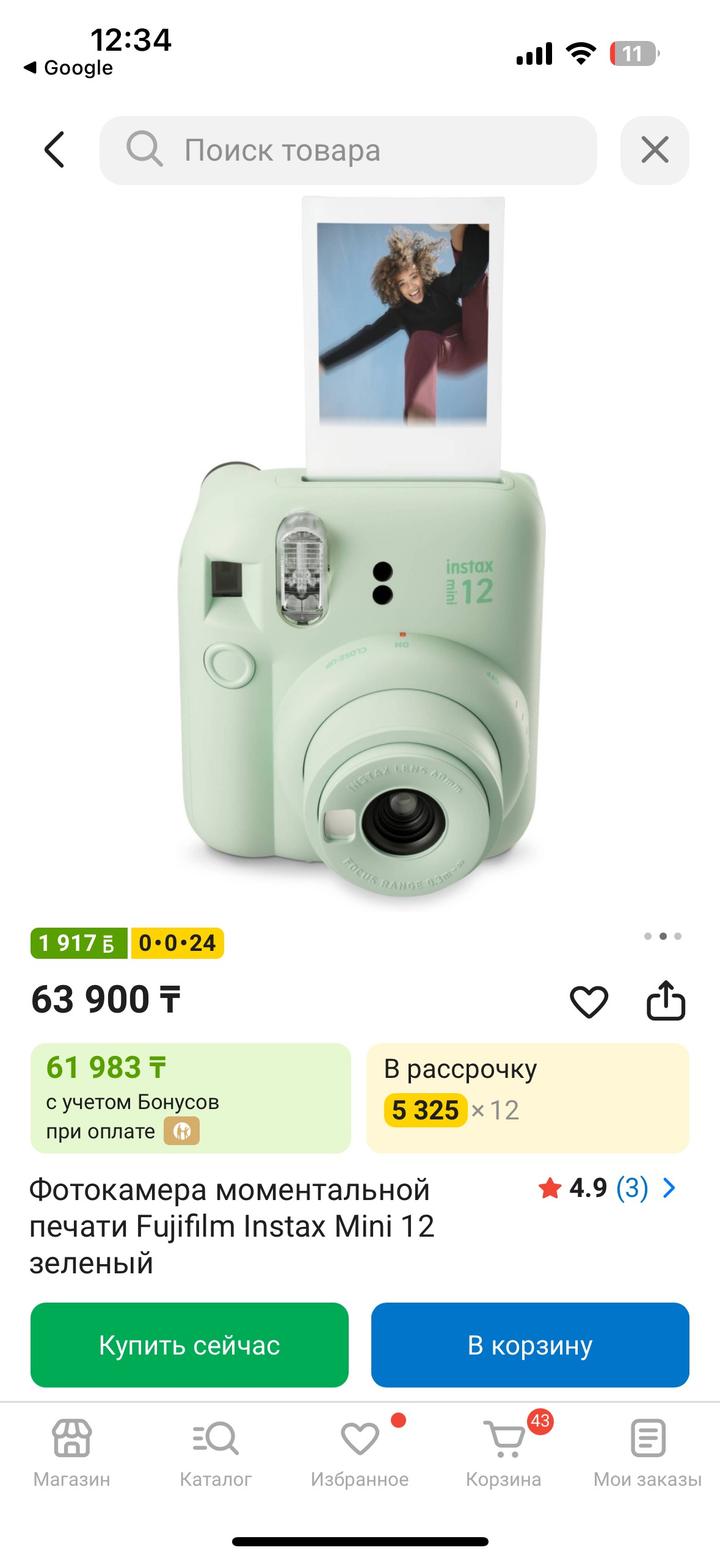This screenshot has height=1561, width=720.
Task: Switch to the Магазин tab
Action: [x=71, y=1452]
